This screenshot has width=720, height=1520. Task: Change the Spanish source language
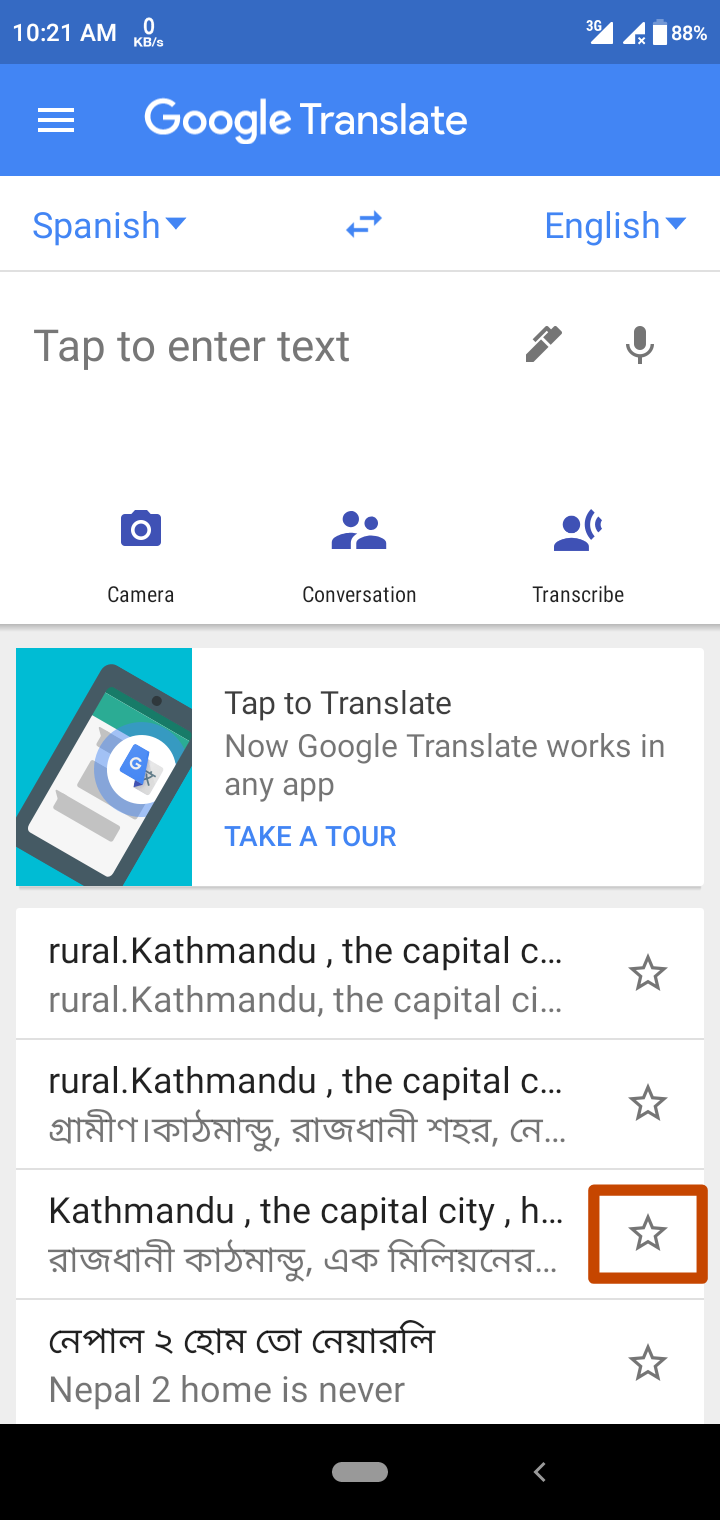pyautogui.click(x=108, y=226)
